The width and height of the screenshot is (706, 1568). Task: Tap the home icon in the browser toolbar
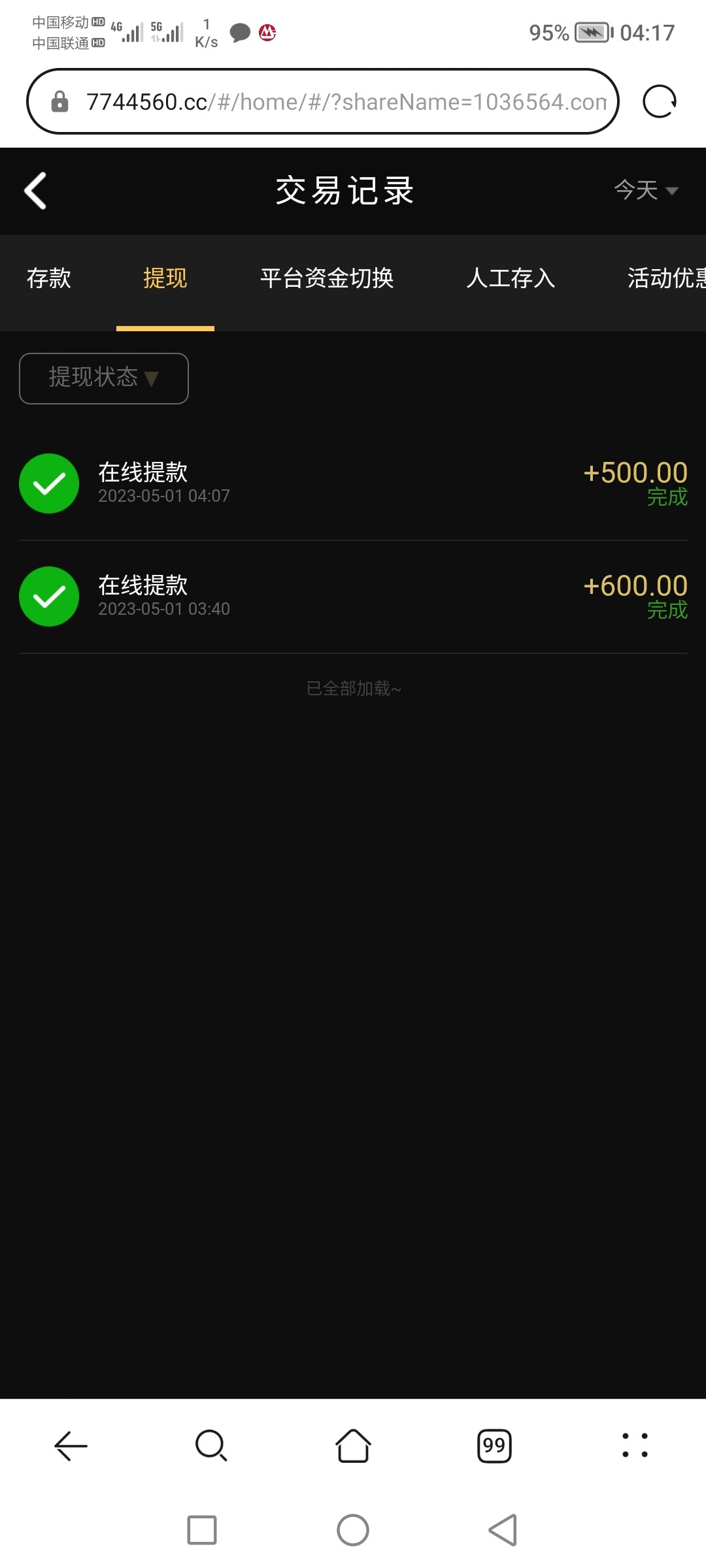(353, 1445)
